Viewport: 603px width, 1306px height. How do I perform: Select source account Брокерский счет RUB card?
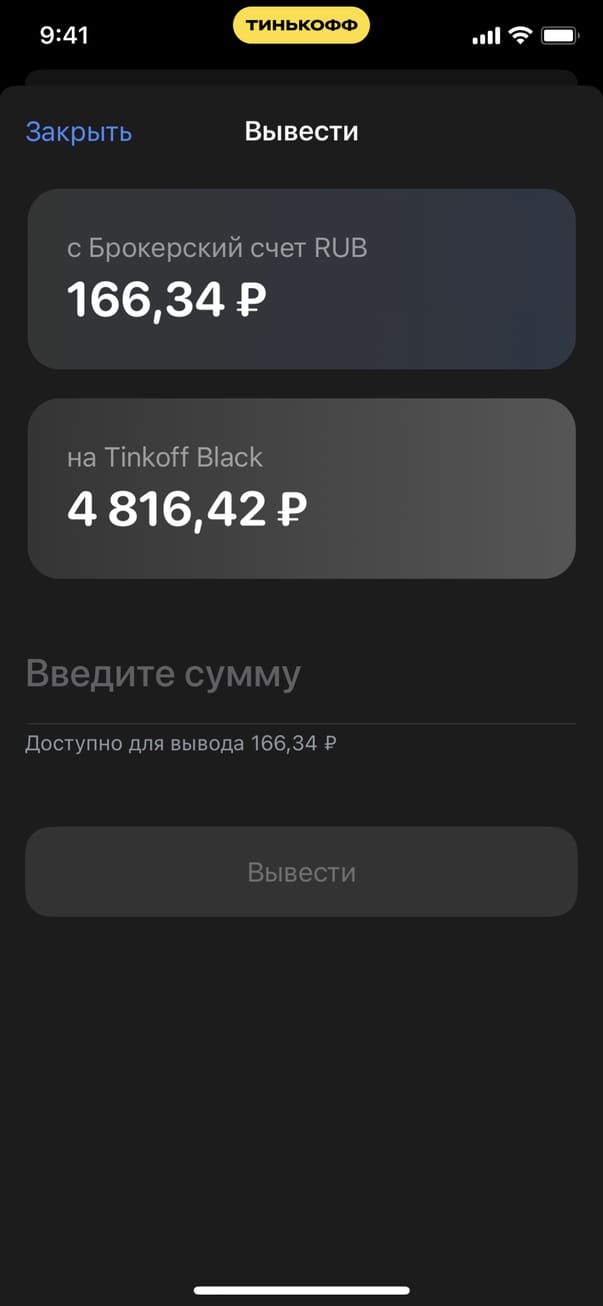(301, 279)
